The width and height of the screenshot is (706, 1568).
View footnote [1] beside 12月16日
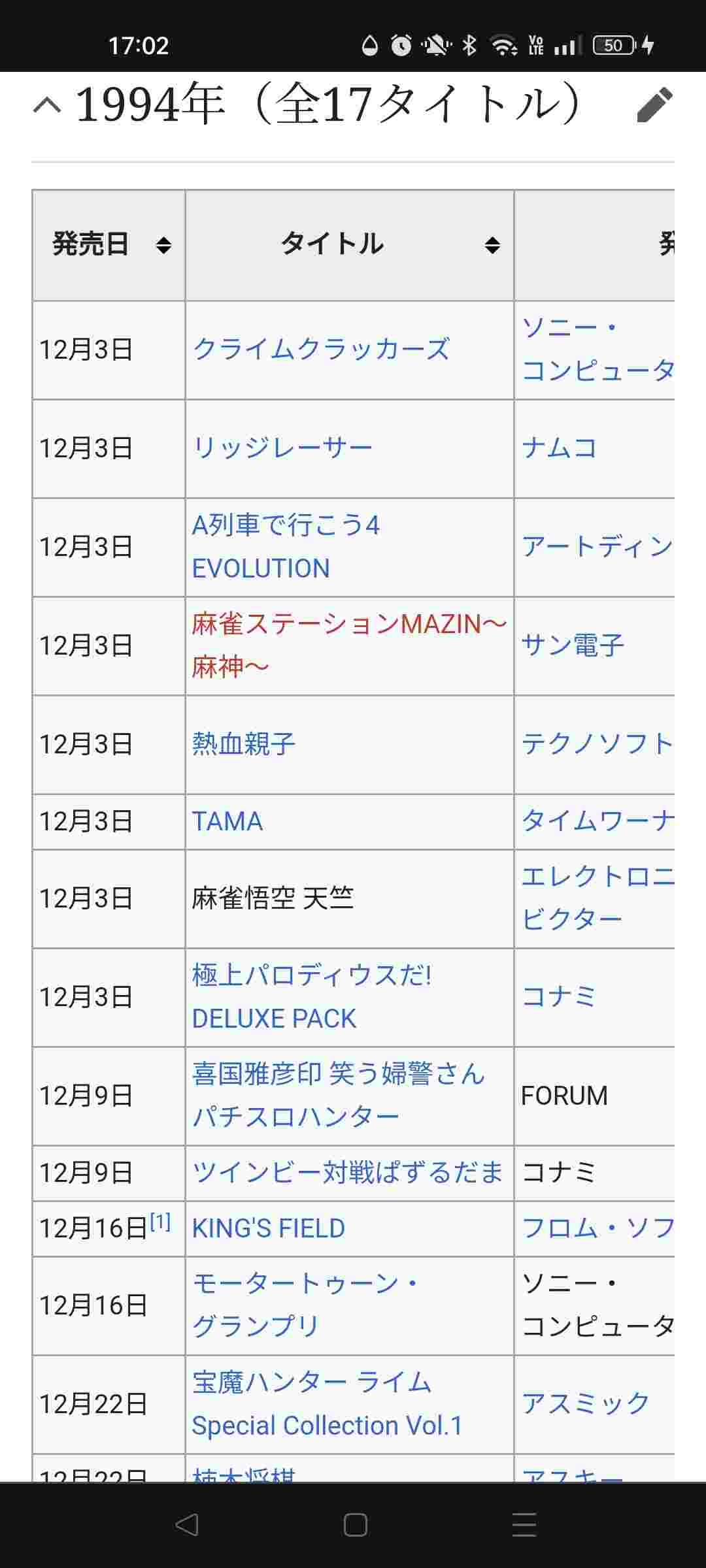click(160, 1221)
